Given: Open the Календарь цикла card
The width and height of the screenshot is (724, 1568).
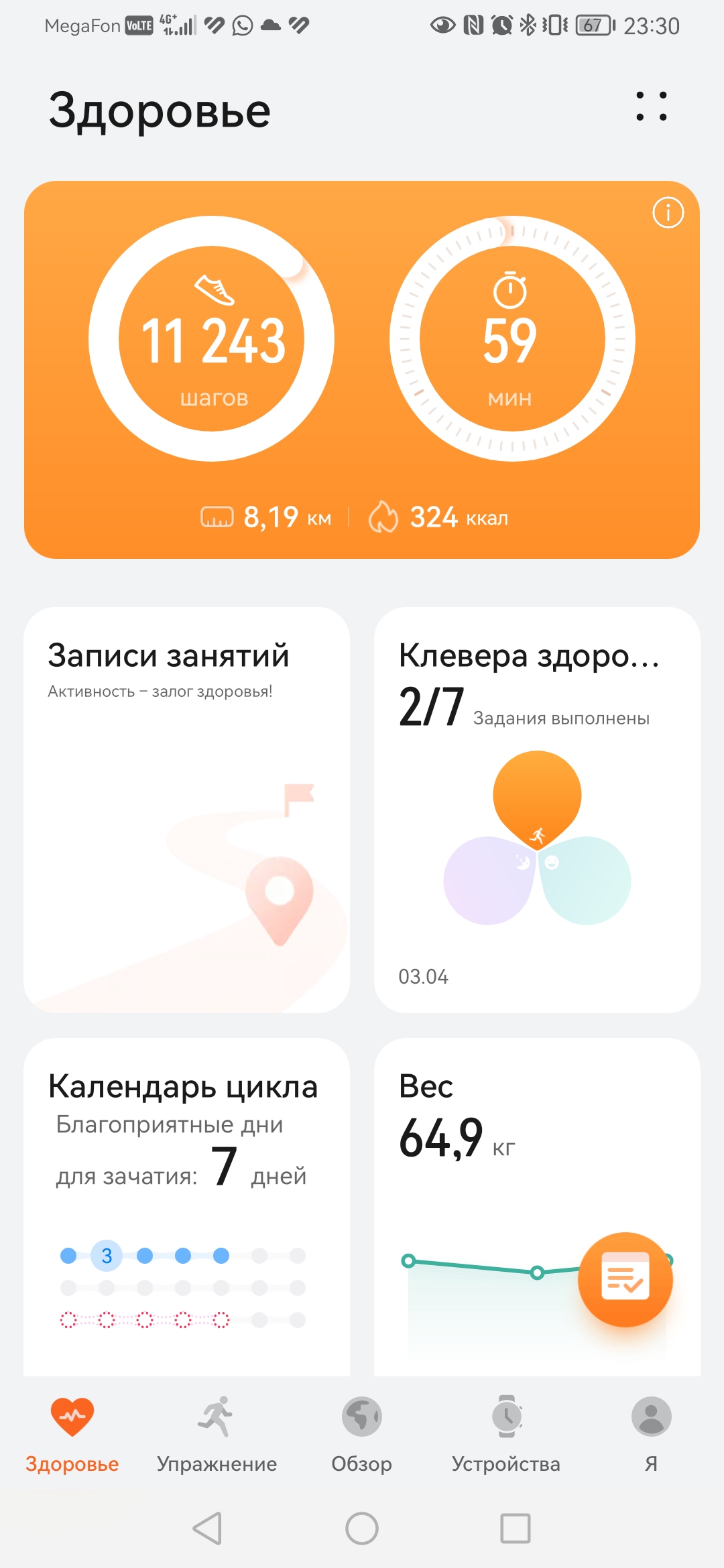Looking at the screenshot, I should tap(186, 1206).
